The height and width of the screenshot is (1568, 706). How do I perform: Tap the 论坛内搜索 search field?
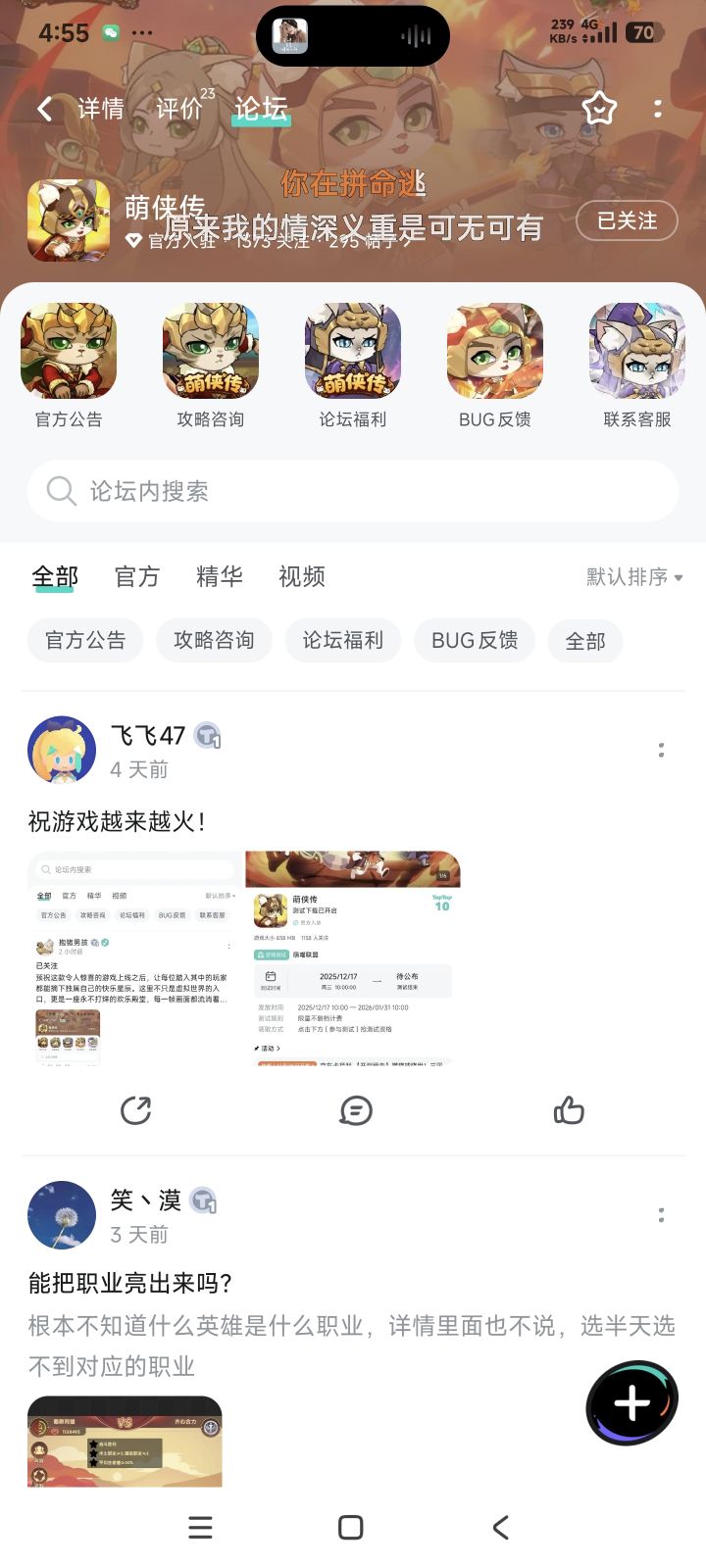click(352, 492)
